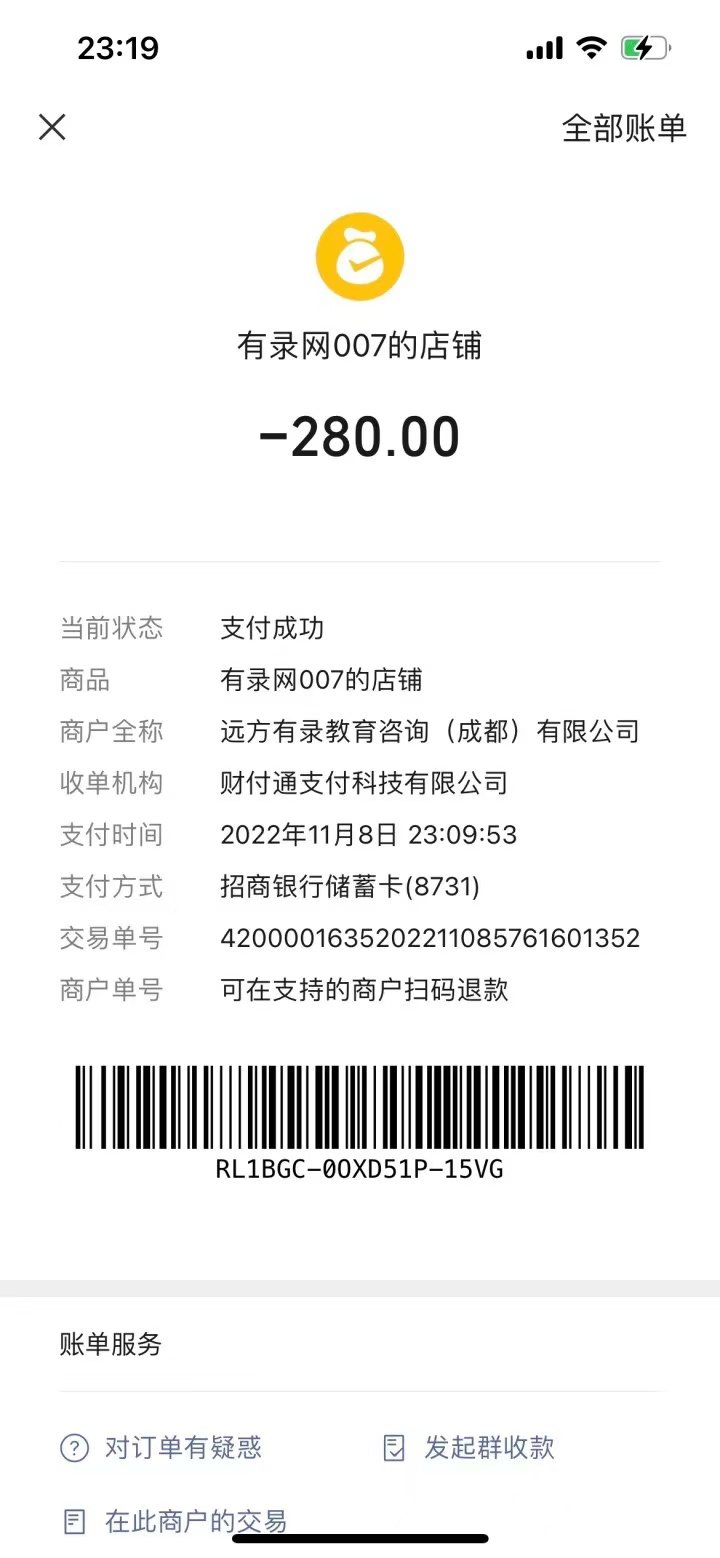Image resolution: width=720 pixels, height=1558 pixels.
Task: Close the bill detail page
Action: (52, 127)
